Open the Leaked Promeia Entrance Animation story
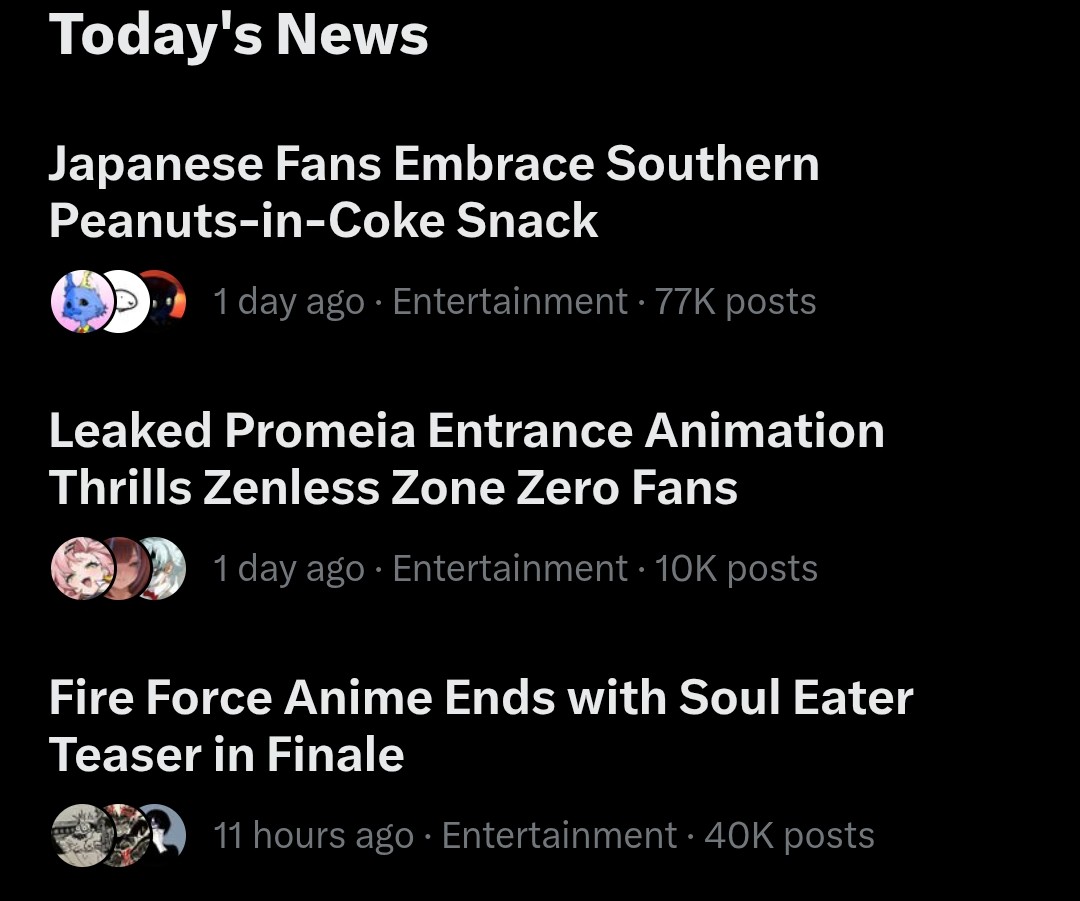This screenshot has height=901, width=1080. pyautogui.click(x=466, y=459)
